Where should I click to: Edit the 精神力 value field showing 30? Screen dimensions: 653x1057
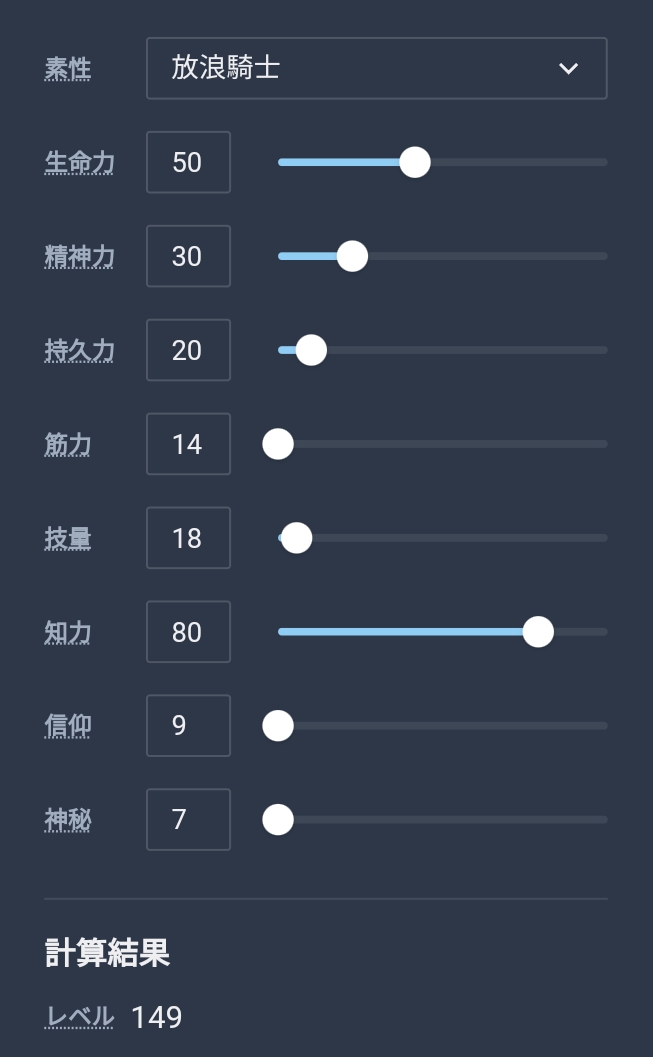click(188, 256)
